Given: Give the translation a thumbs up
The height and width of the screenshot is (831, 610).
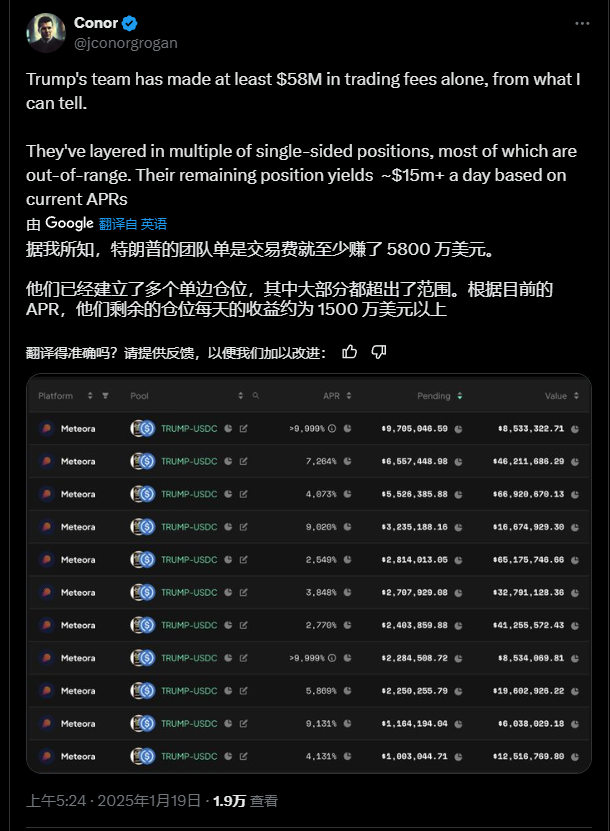Looking at the screenshot, I should [350, 352].
